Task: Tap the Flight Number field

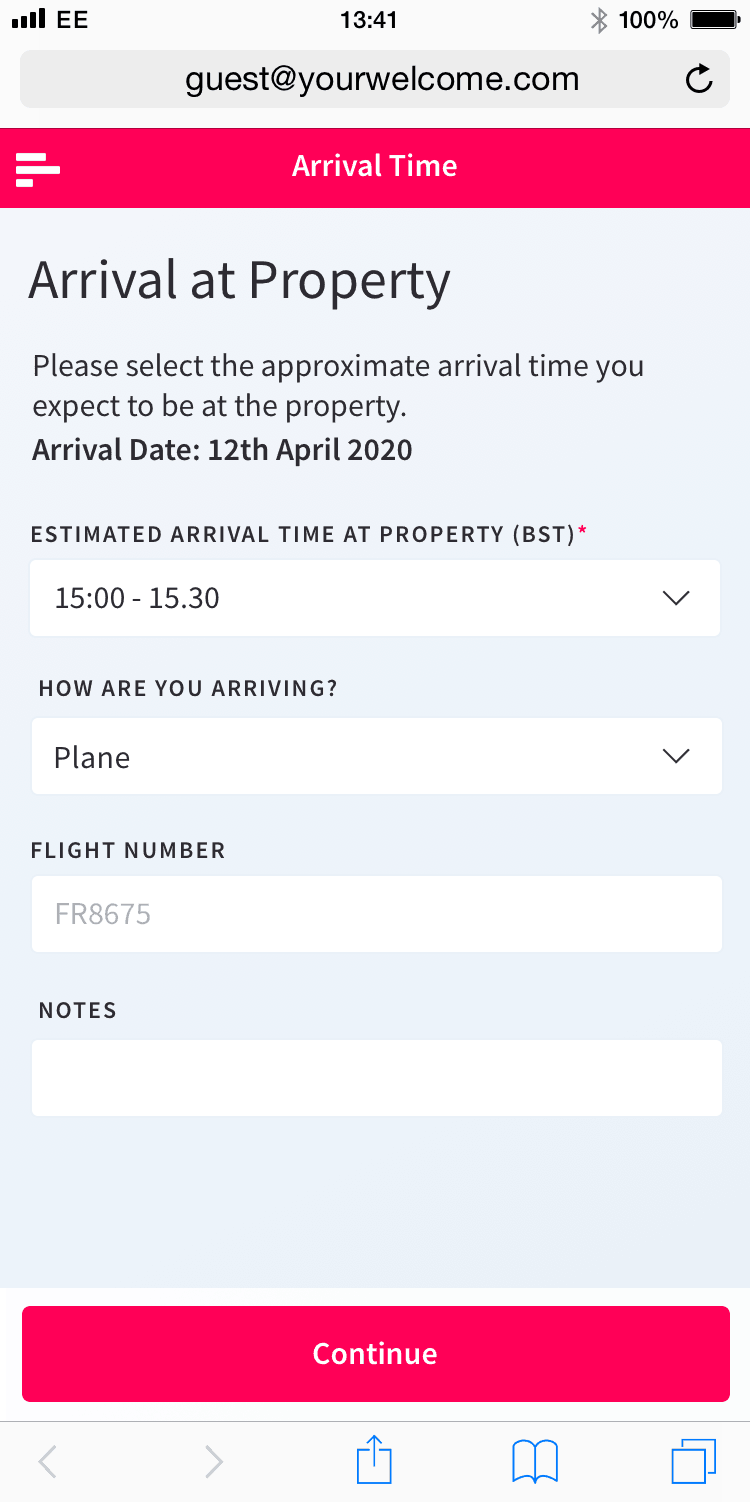Action: (376, 914)
